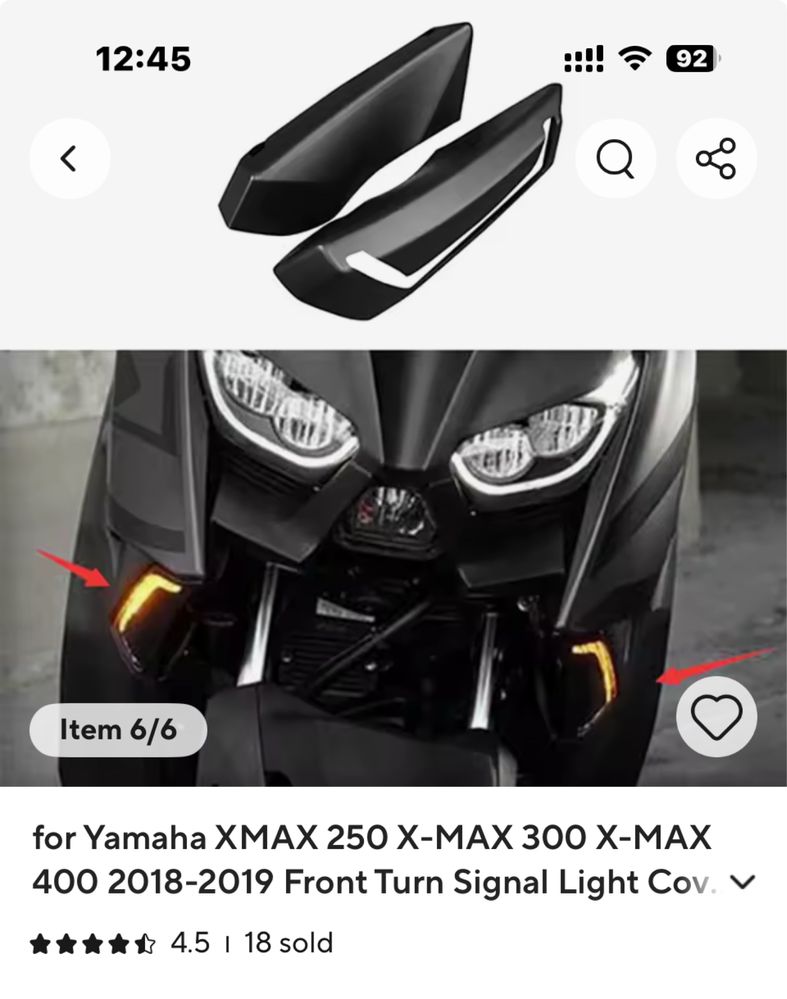Go back to the previous page

coord(69,158)
